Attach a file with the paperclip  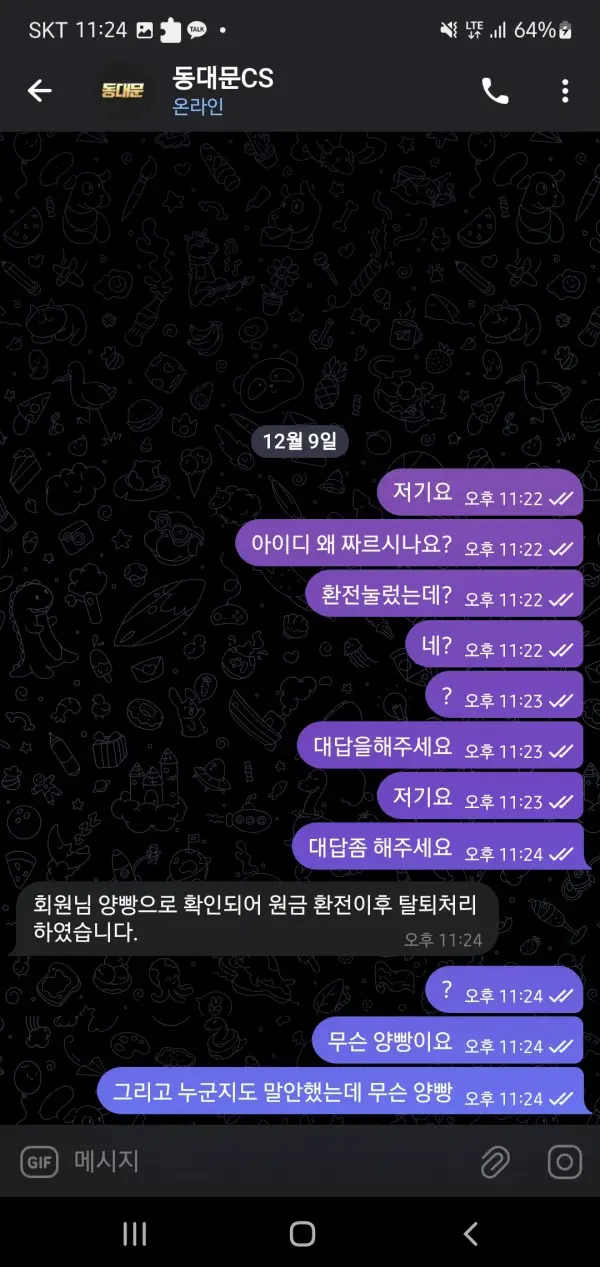pyautogui.click(x=495, y=1162)
